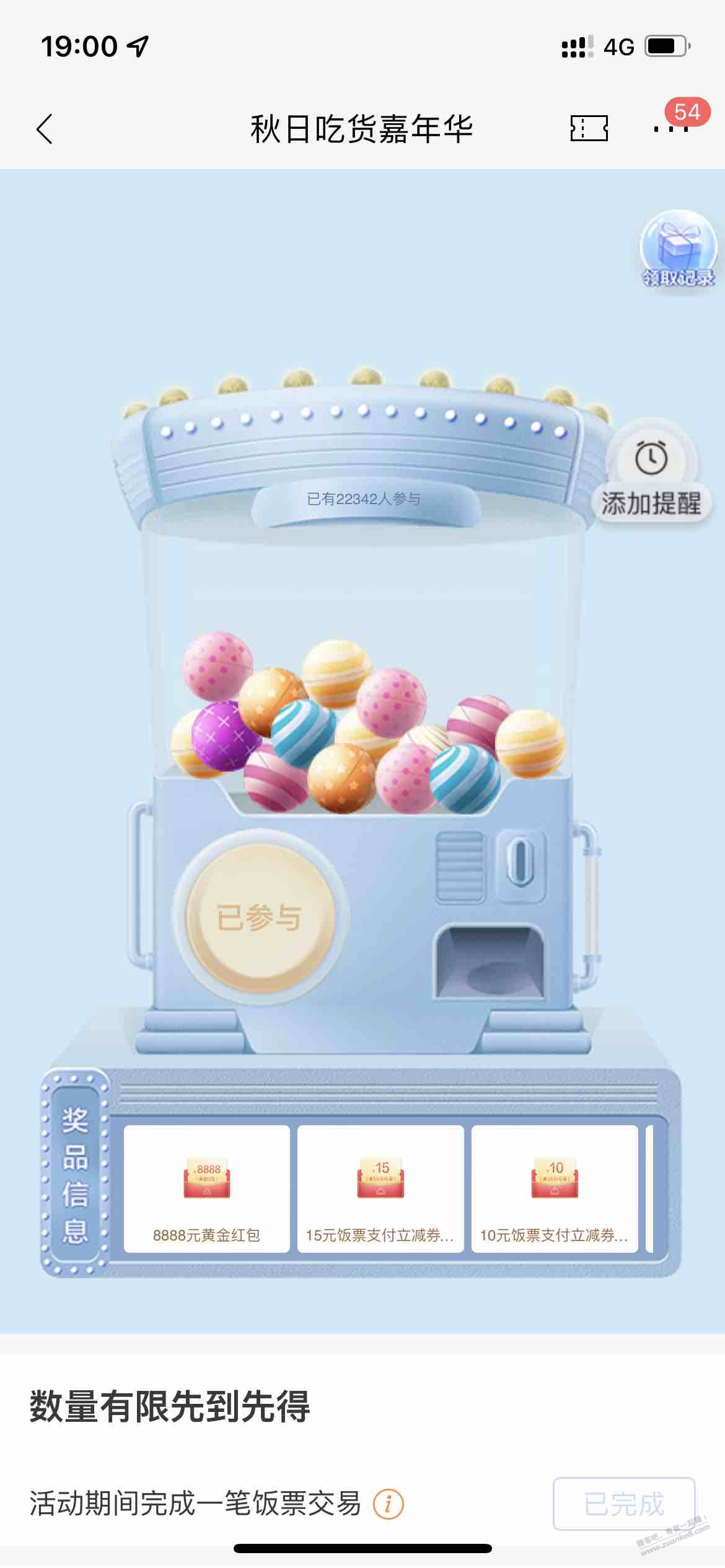Open the overflow menu with 54 badge
The image size is (725, 1568).
pyautogui.click(x=670, y=129)
